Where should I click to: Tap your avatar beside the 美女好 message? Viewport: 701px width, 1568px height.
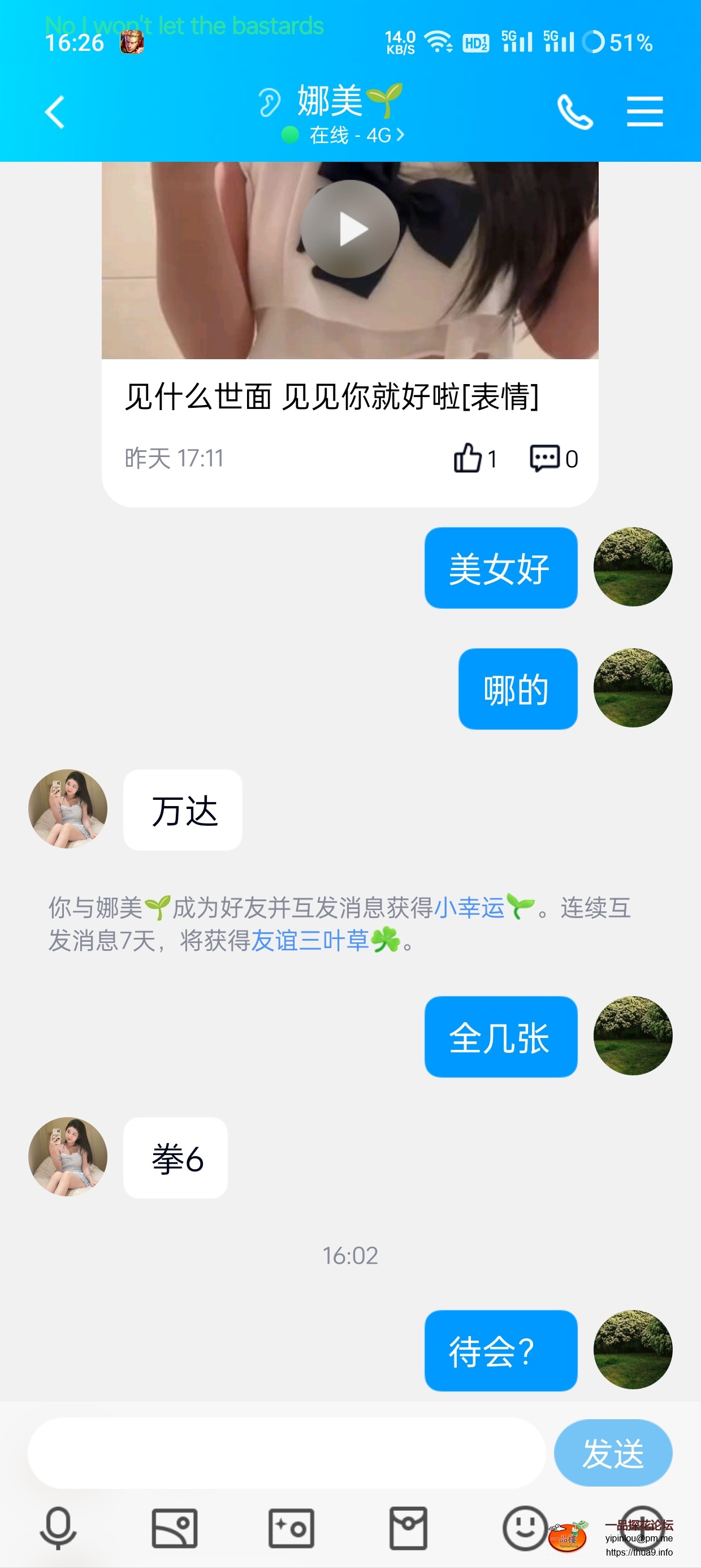coord(633,567)
